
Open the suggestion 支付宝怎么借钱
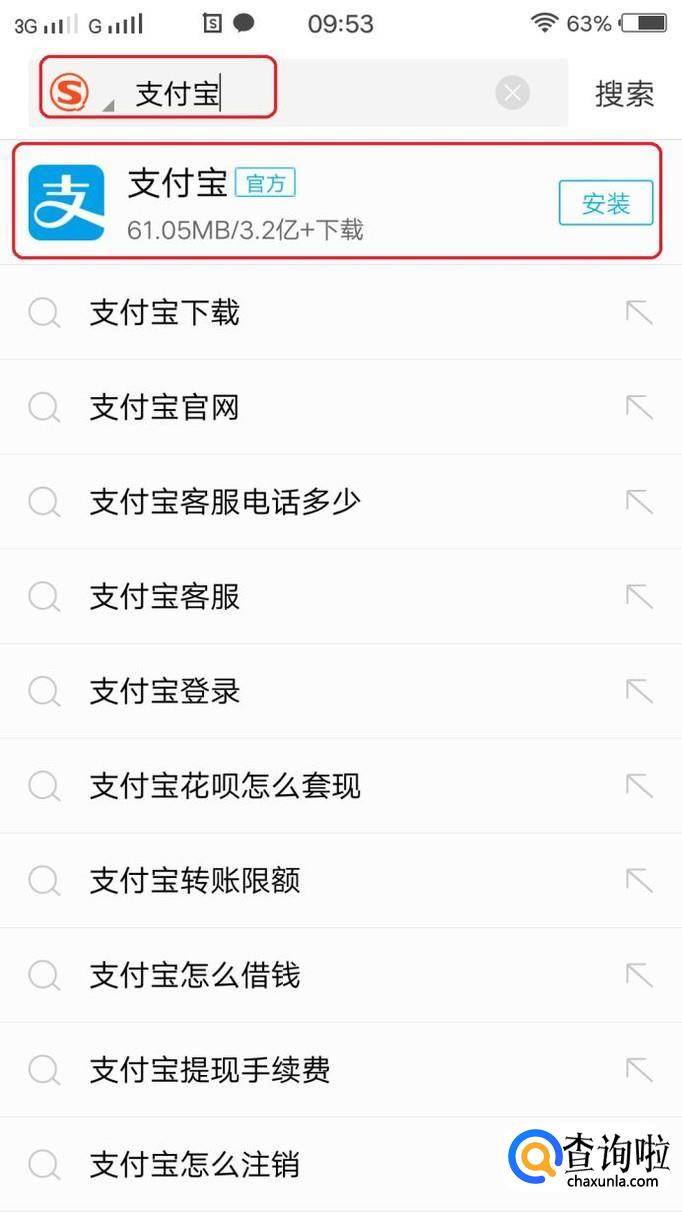point(195,975)
